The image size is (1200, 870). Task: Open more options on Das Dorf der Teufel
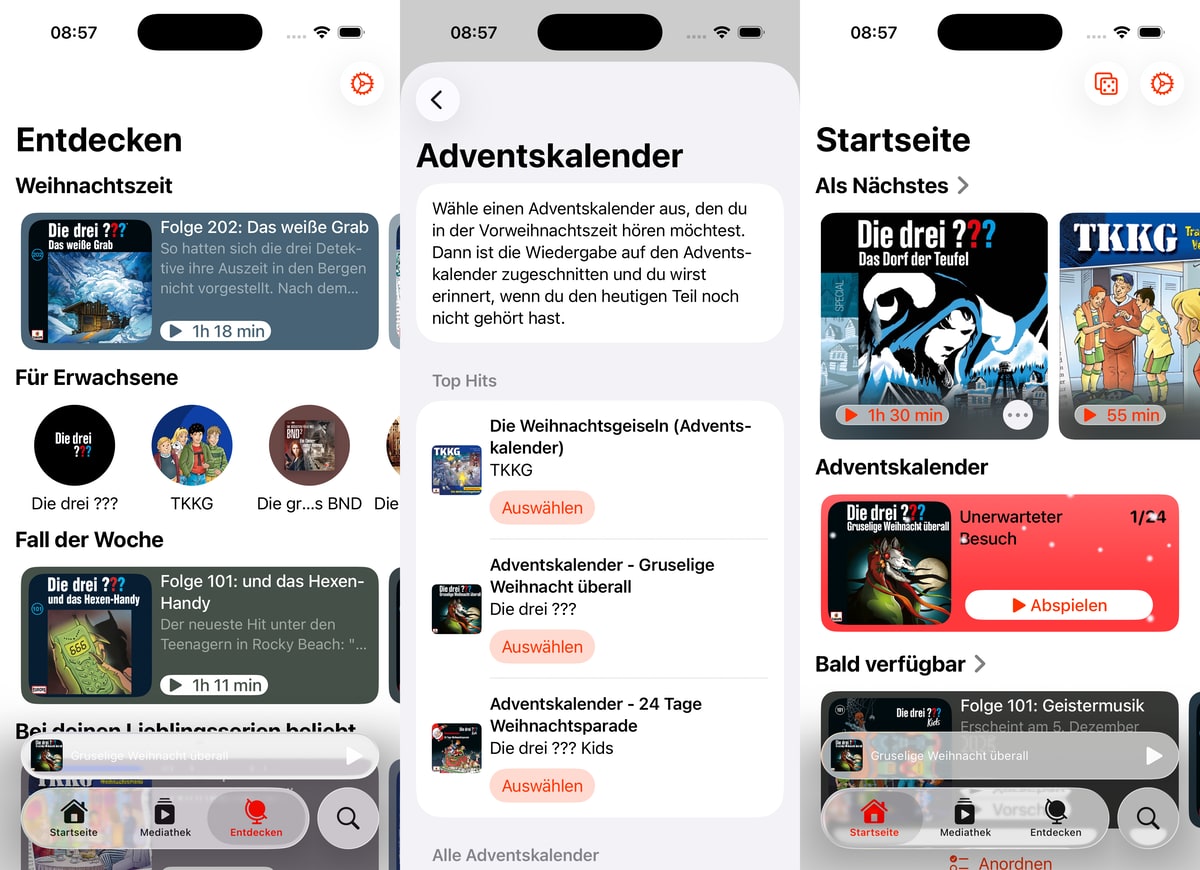tap(1017, 415)
